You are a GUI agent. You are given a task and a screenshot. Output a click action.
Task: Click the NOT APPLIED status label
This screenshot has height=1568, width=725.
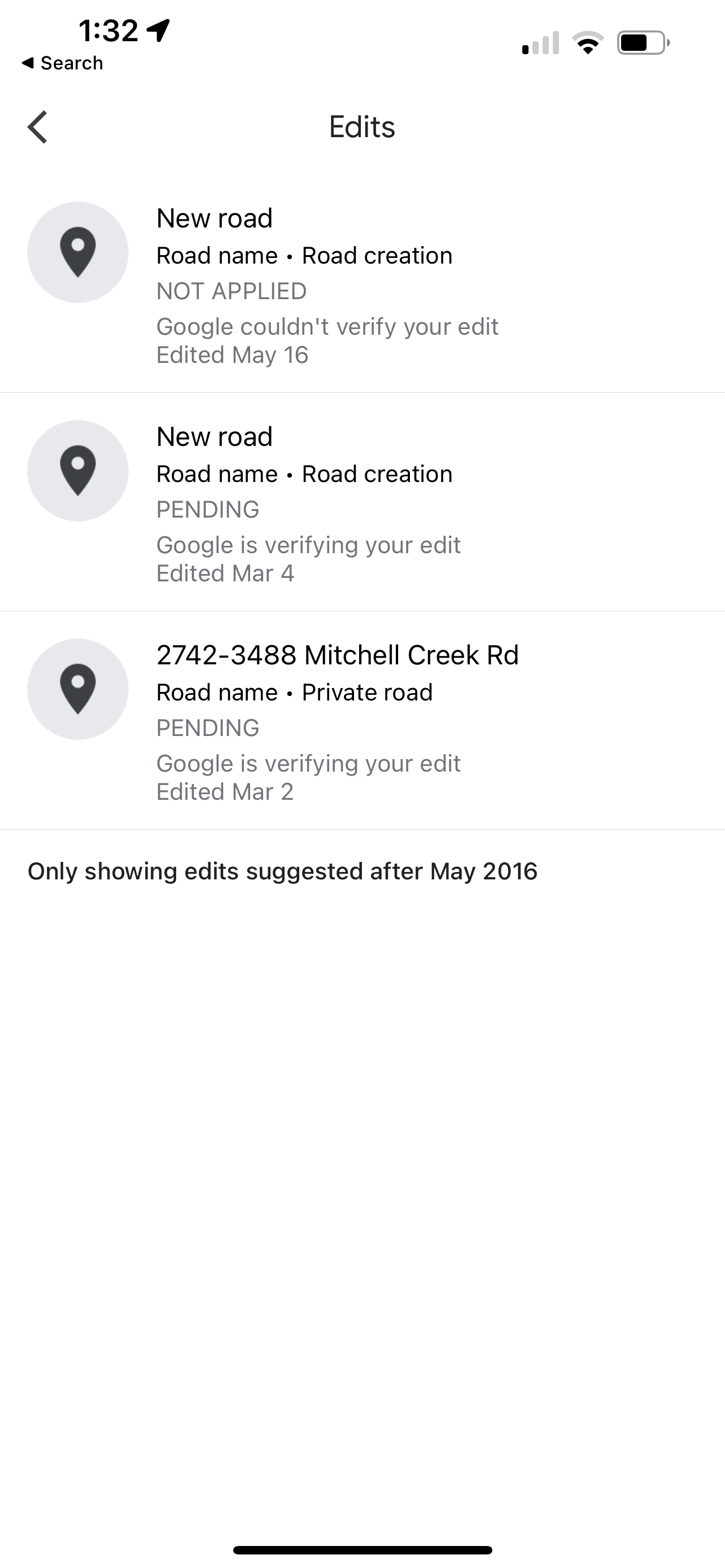coord(232,290)
